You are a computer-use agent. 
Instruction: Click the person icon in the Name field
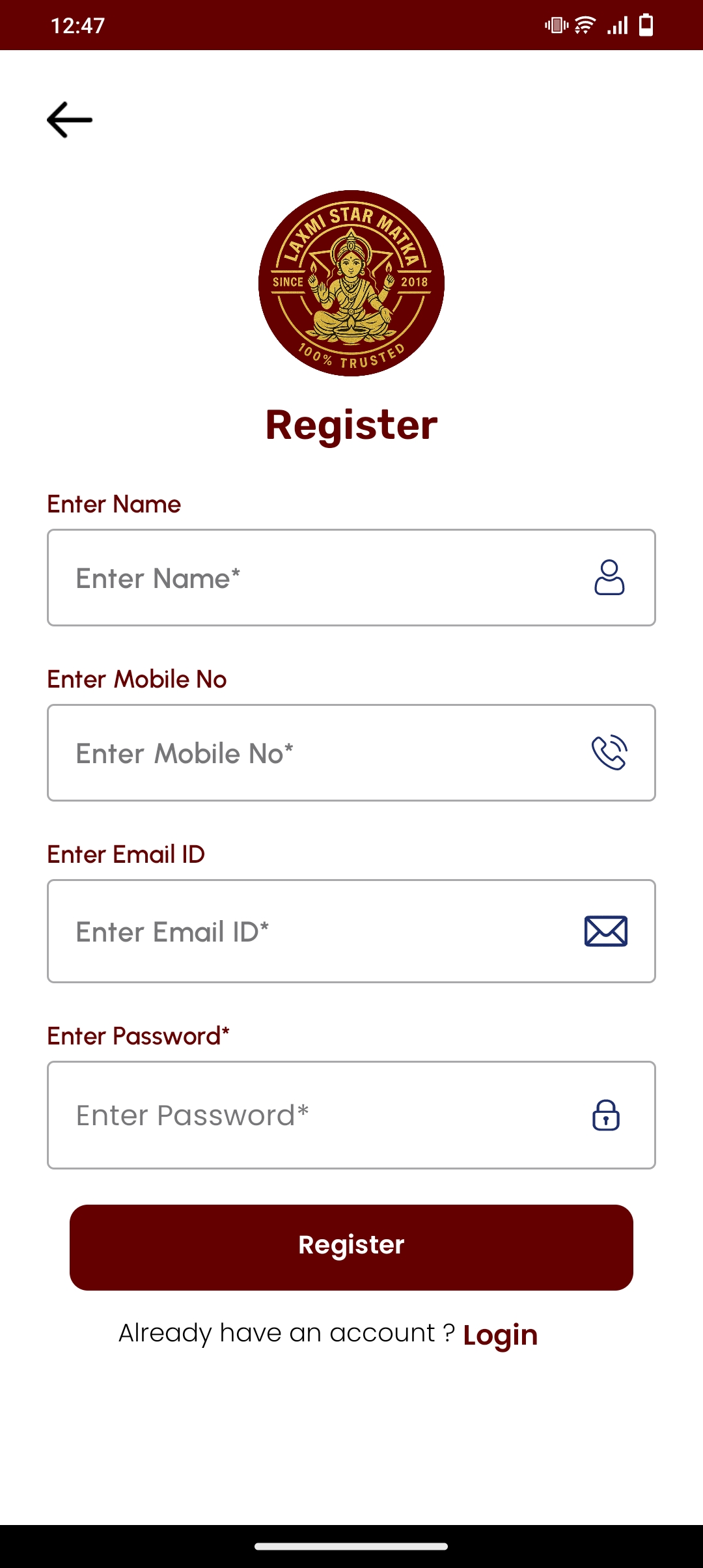(x=609, y=578)
